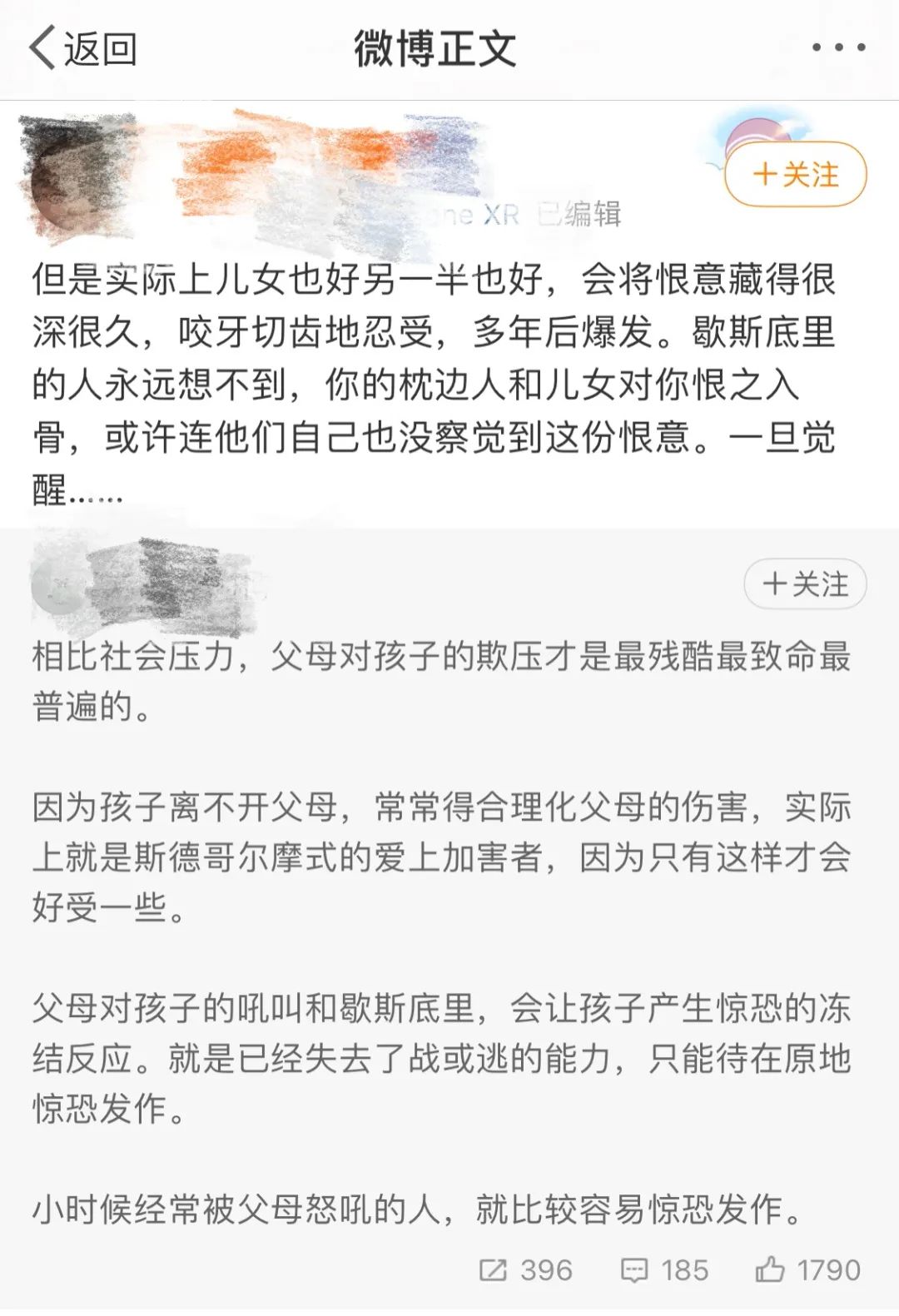The width and height of the screenshot is (899, 1316).
Task: Tap the repost icon showing 396
Action: pos(525,1270)
